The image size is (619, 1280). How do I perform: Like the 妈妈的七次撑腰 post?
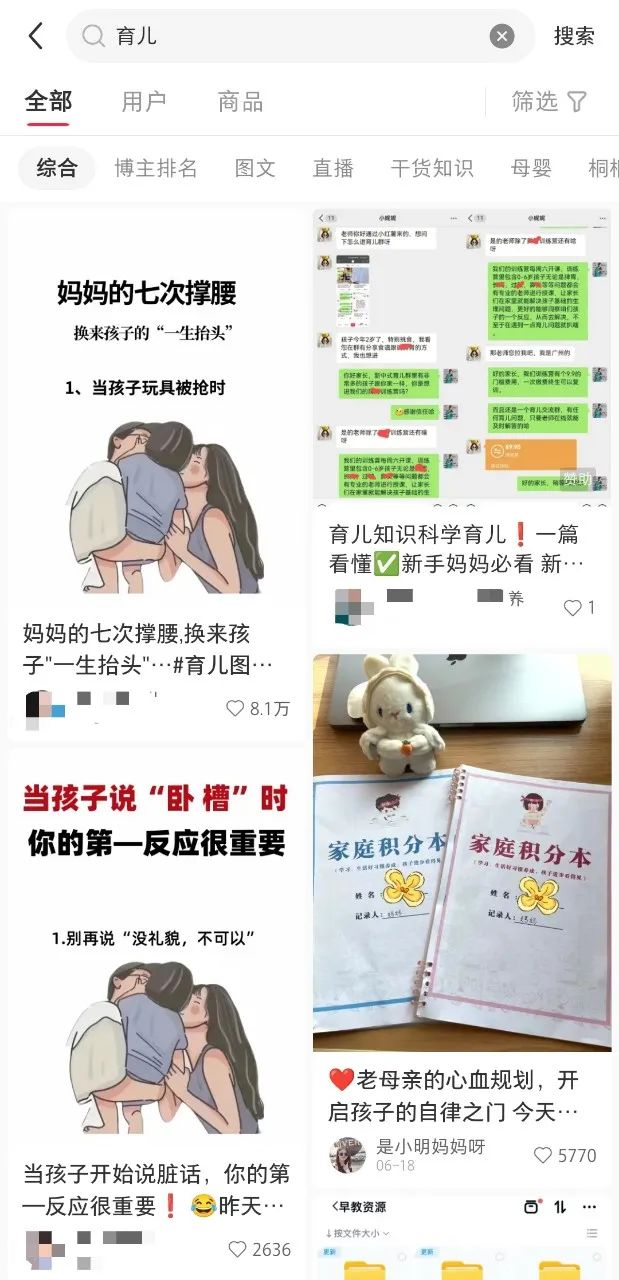tap(236, 708)
